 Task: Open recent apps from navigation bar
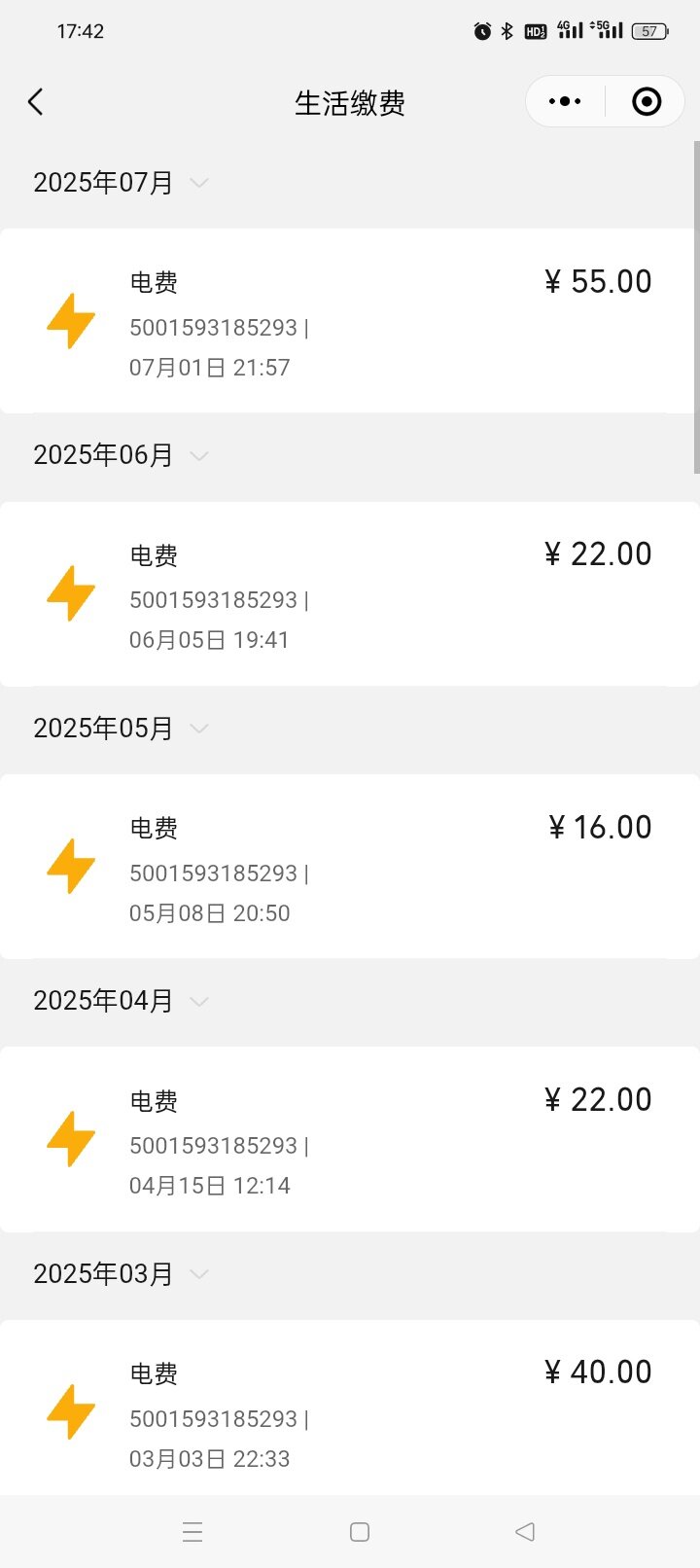pos(192,1532)
